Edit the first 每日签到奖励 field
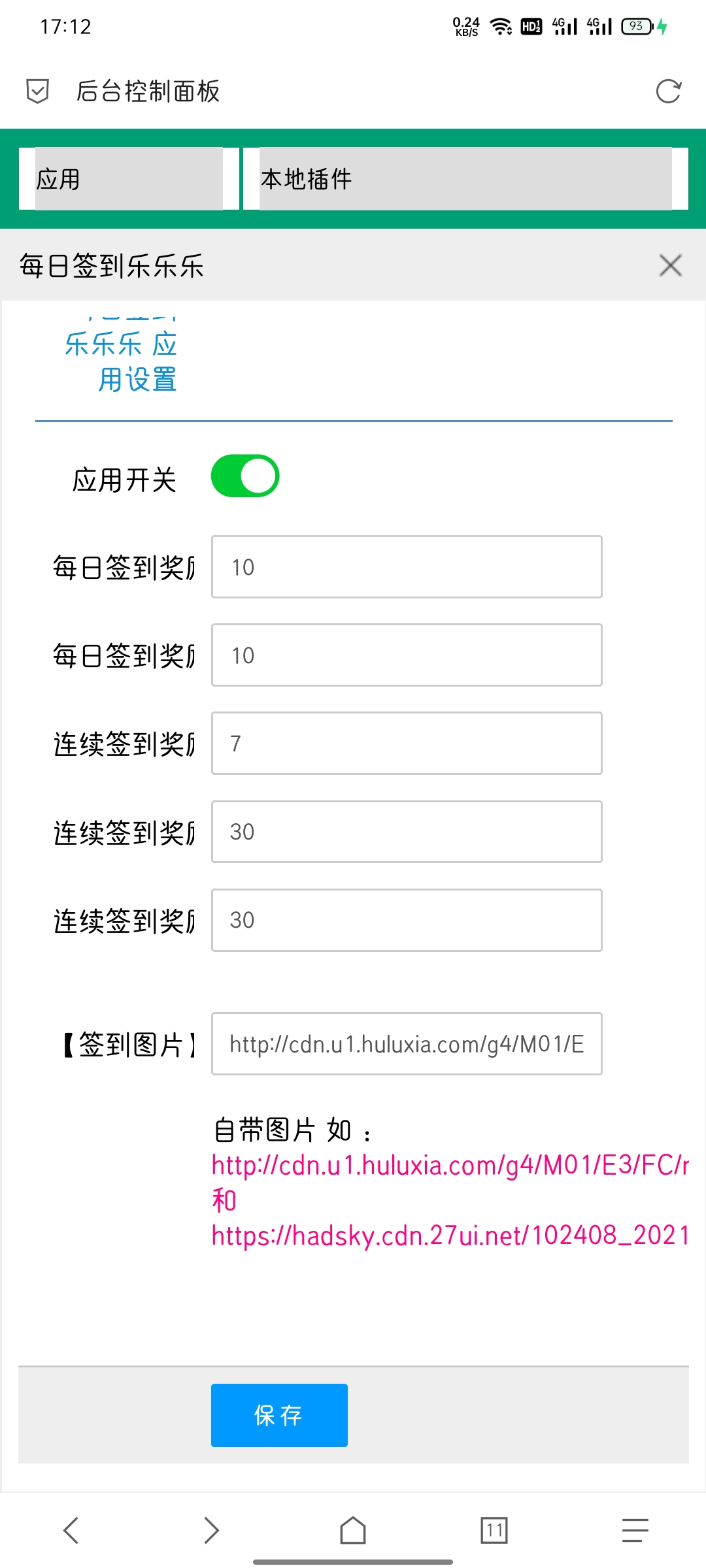The width and height of the screenshot is (706, 1568). point(407,566)
